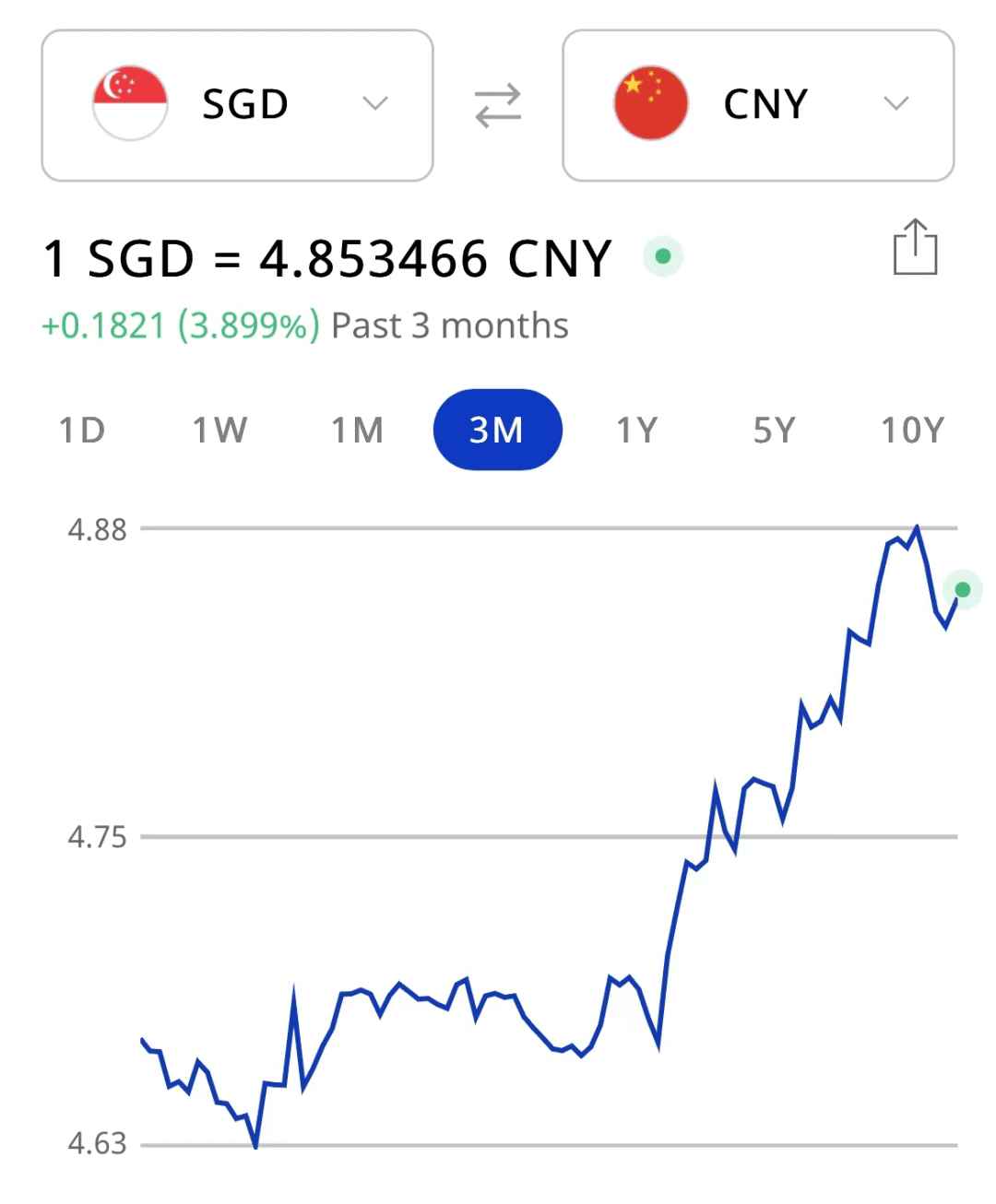Click the Singapore flag icon
This screenshot has width=996, height=1204.
130,103
